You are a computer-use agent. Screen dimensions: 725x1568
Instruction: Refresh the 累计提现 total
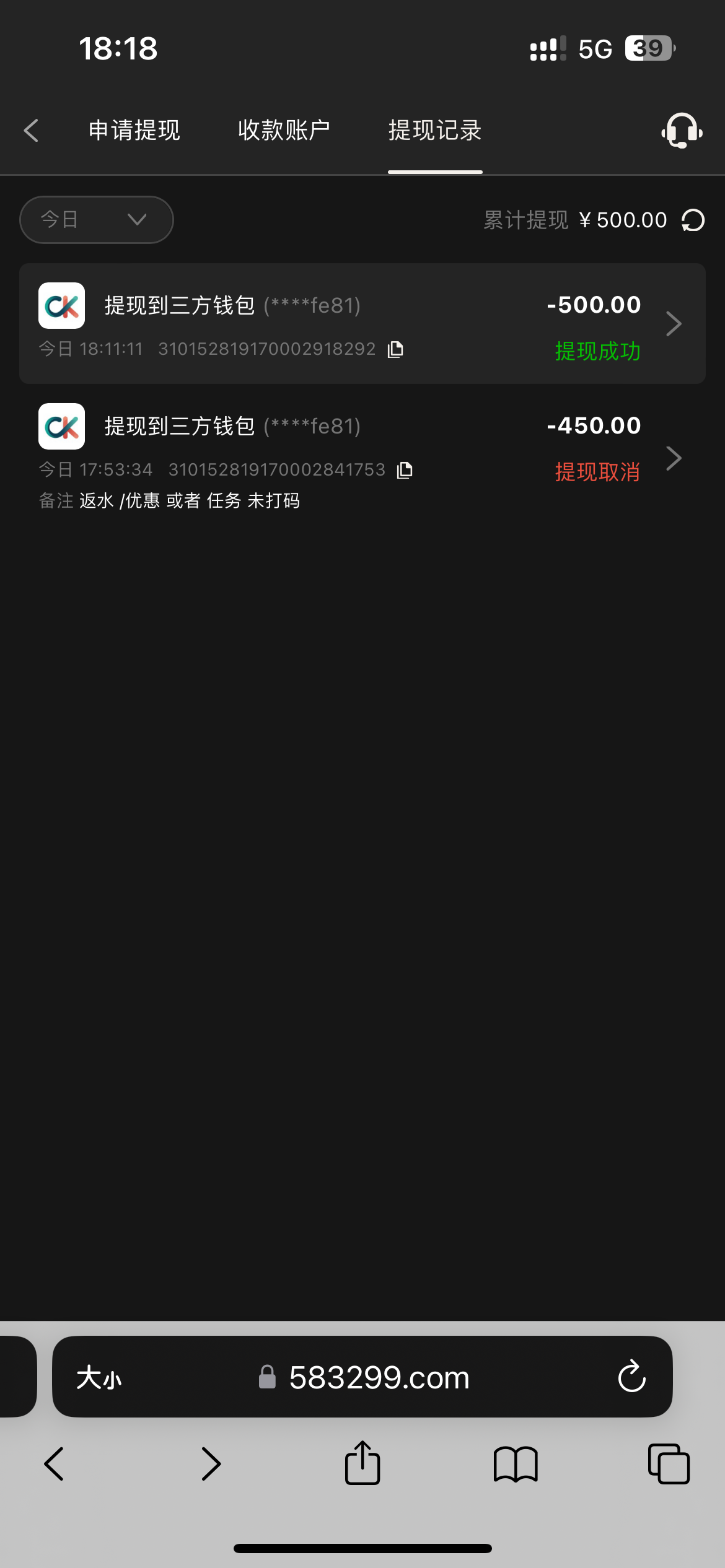coord(693,220)
